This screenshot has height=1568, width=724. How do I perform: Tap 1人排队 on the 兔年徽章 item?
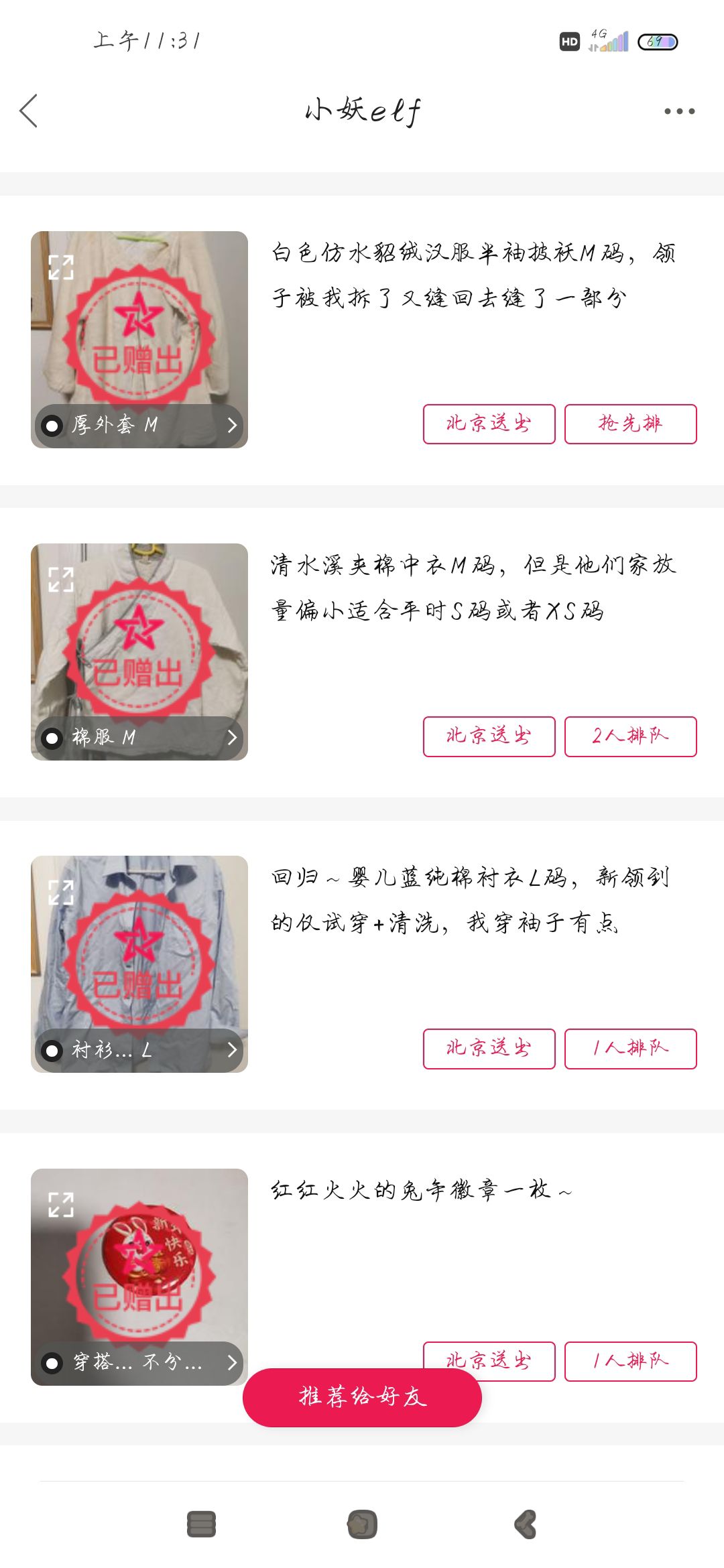click(x=630, y=1361)
